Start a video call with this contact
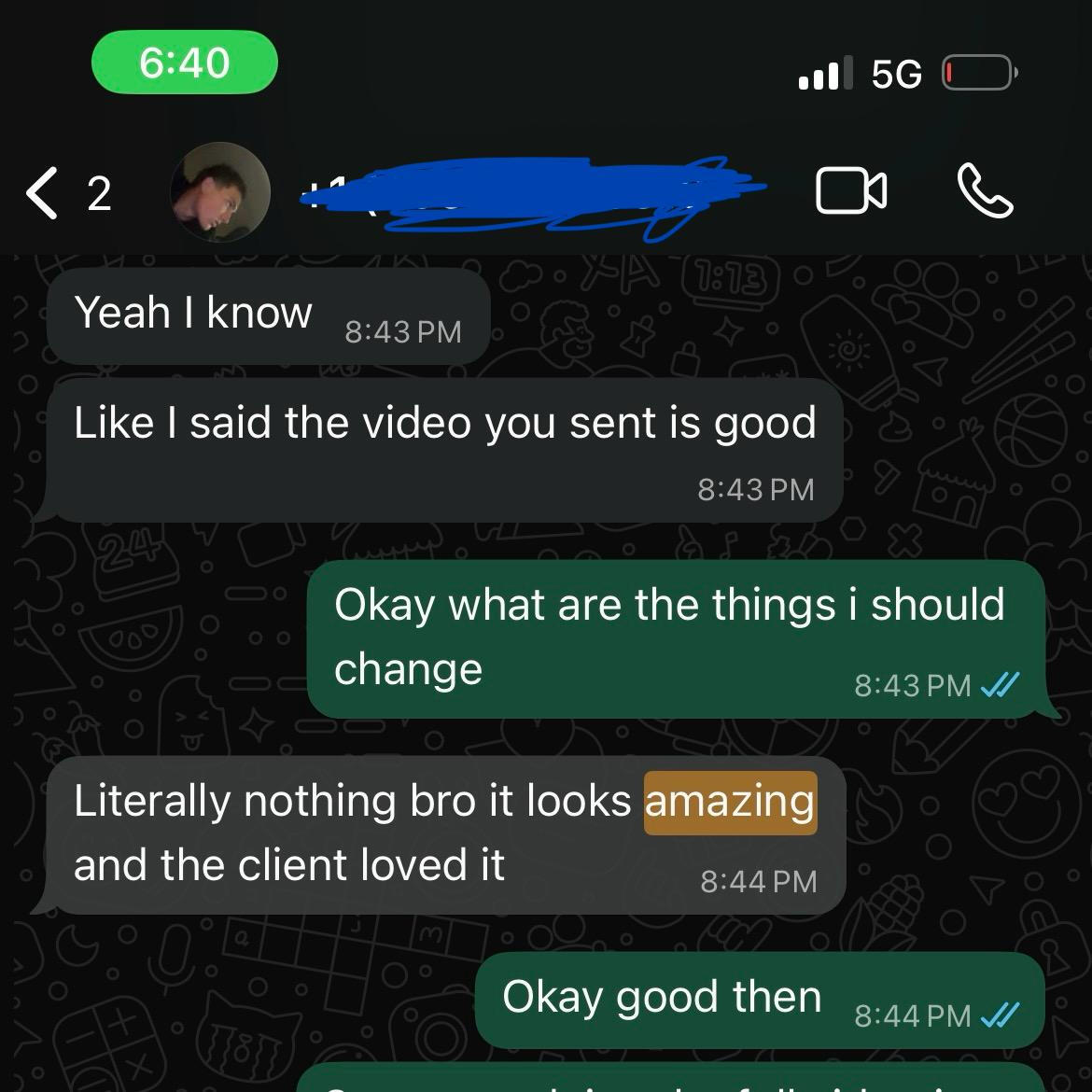1092x1092 pixels. (851, 191)
